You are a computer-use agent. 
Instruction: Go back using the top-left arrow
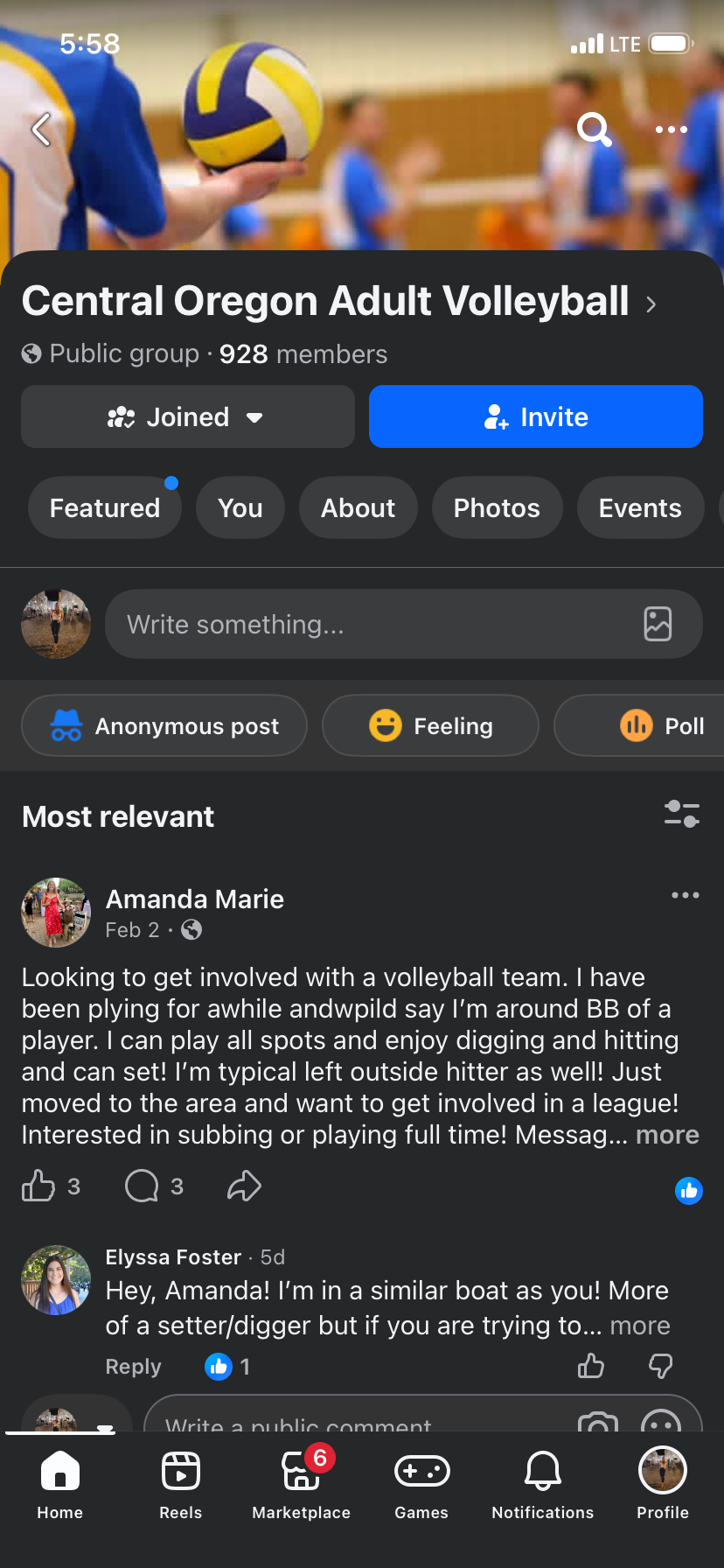click(41, 129)
